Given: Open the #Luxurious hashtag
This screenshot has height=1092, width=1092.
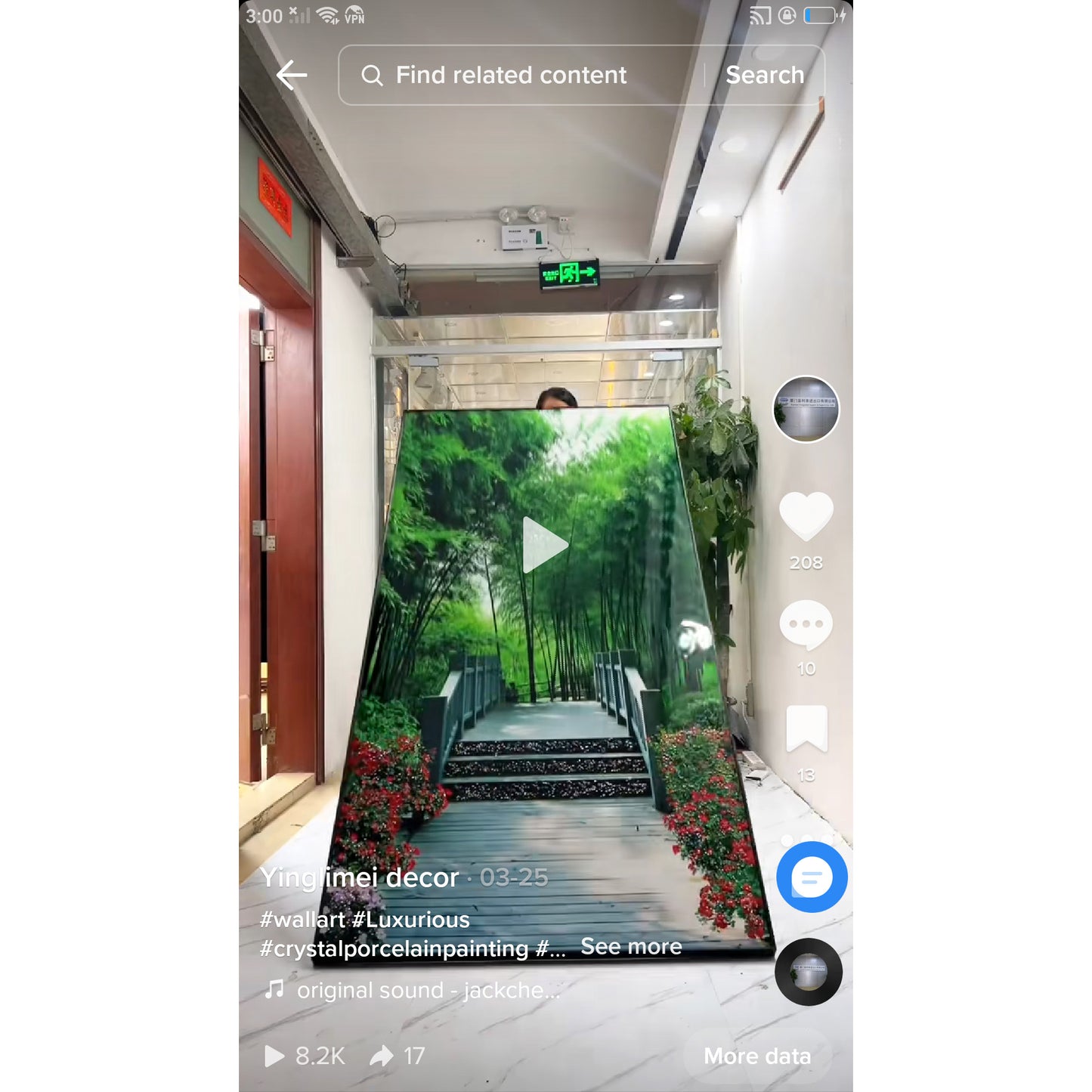Looking at the screenshot, I should 410,920.
